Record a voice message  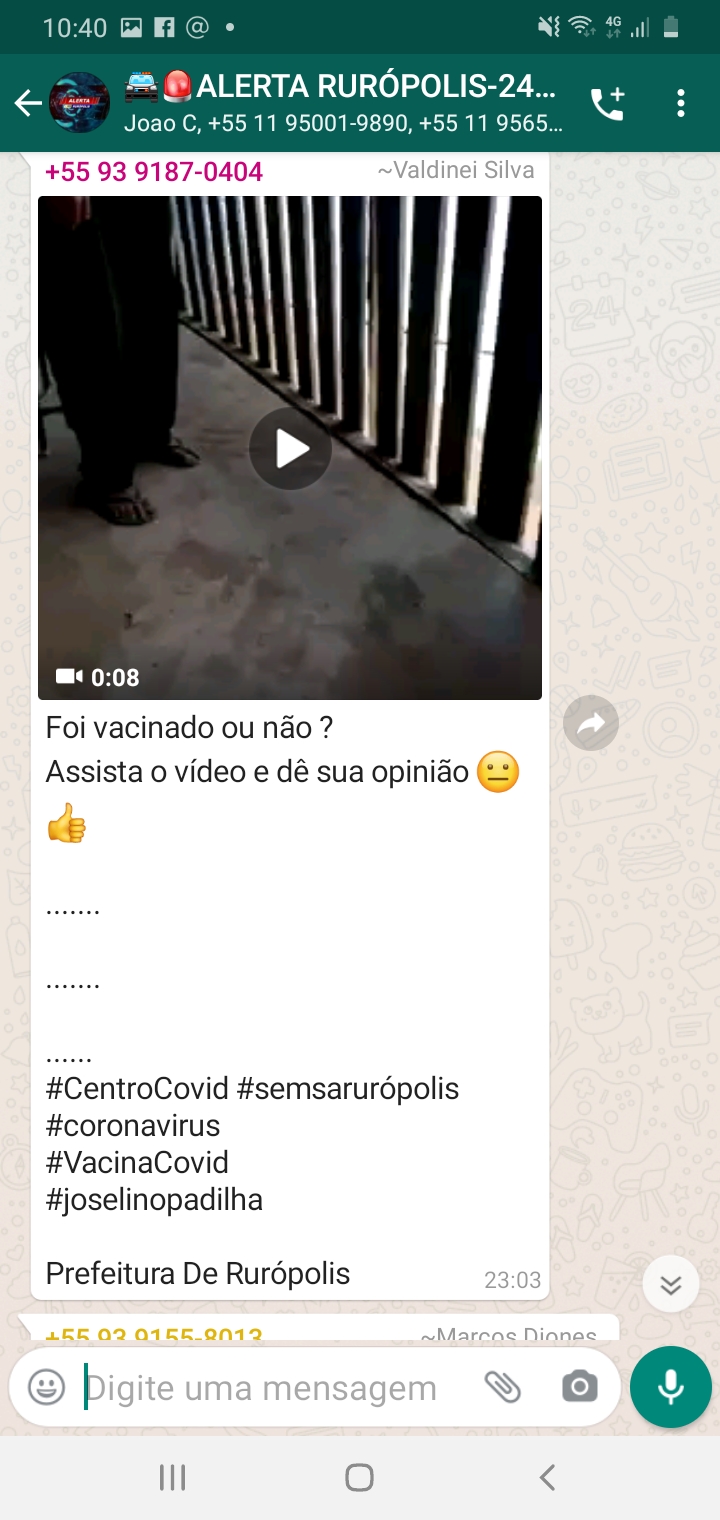(x=671, y=1387)
